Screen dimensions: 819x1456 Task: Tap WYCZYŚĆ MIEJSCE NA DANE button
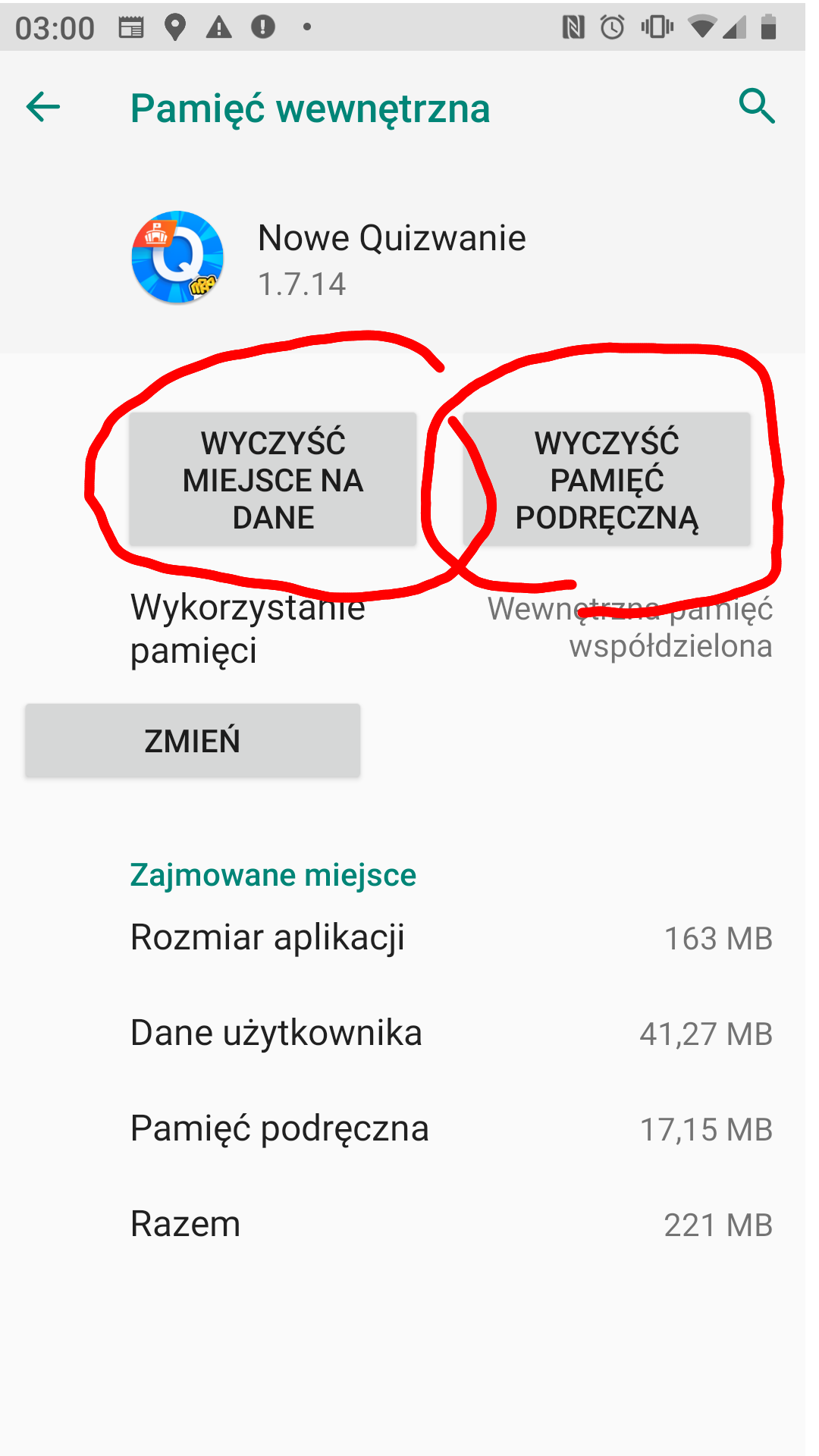click(273, 479)
